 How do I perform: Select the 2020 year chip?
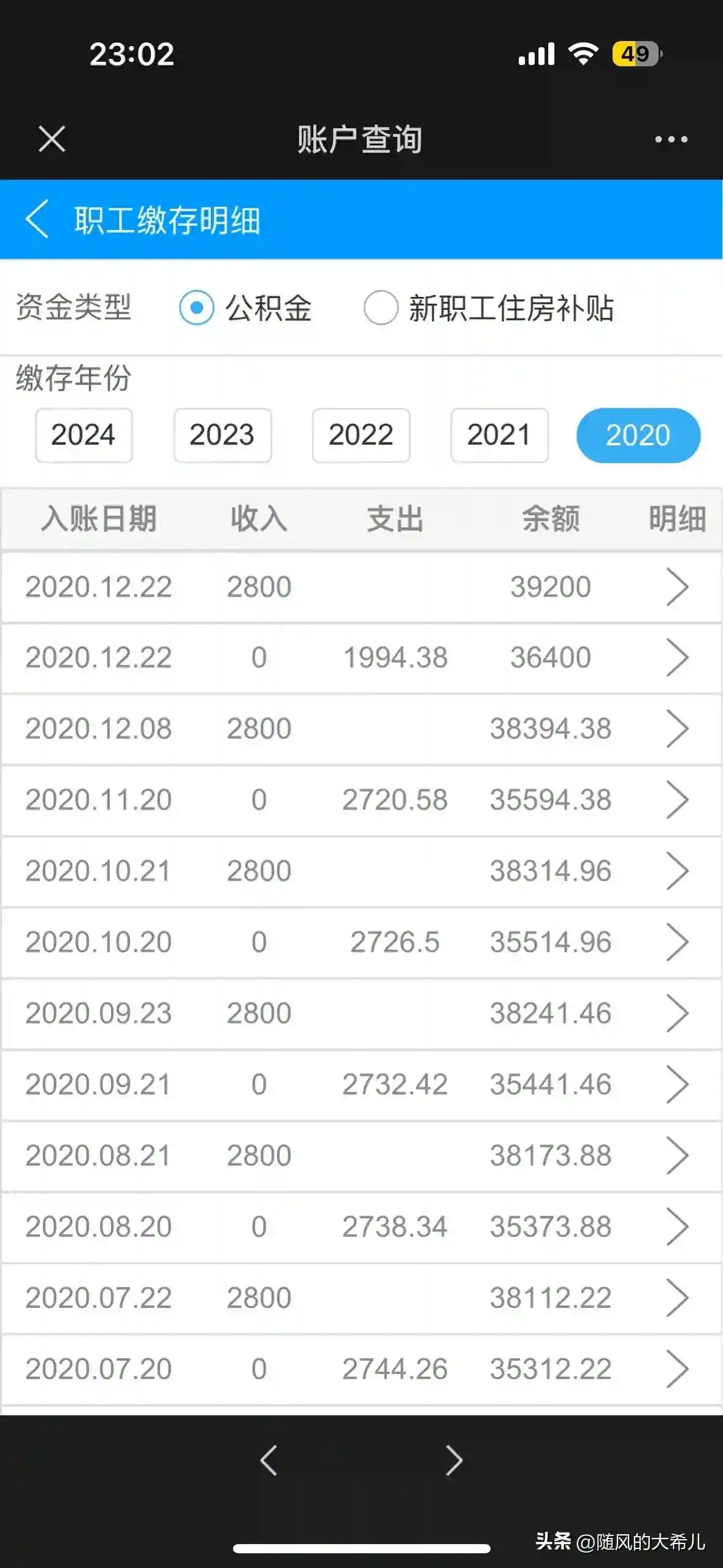(x=638, y=435)
